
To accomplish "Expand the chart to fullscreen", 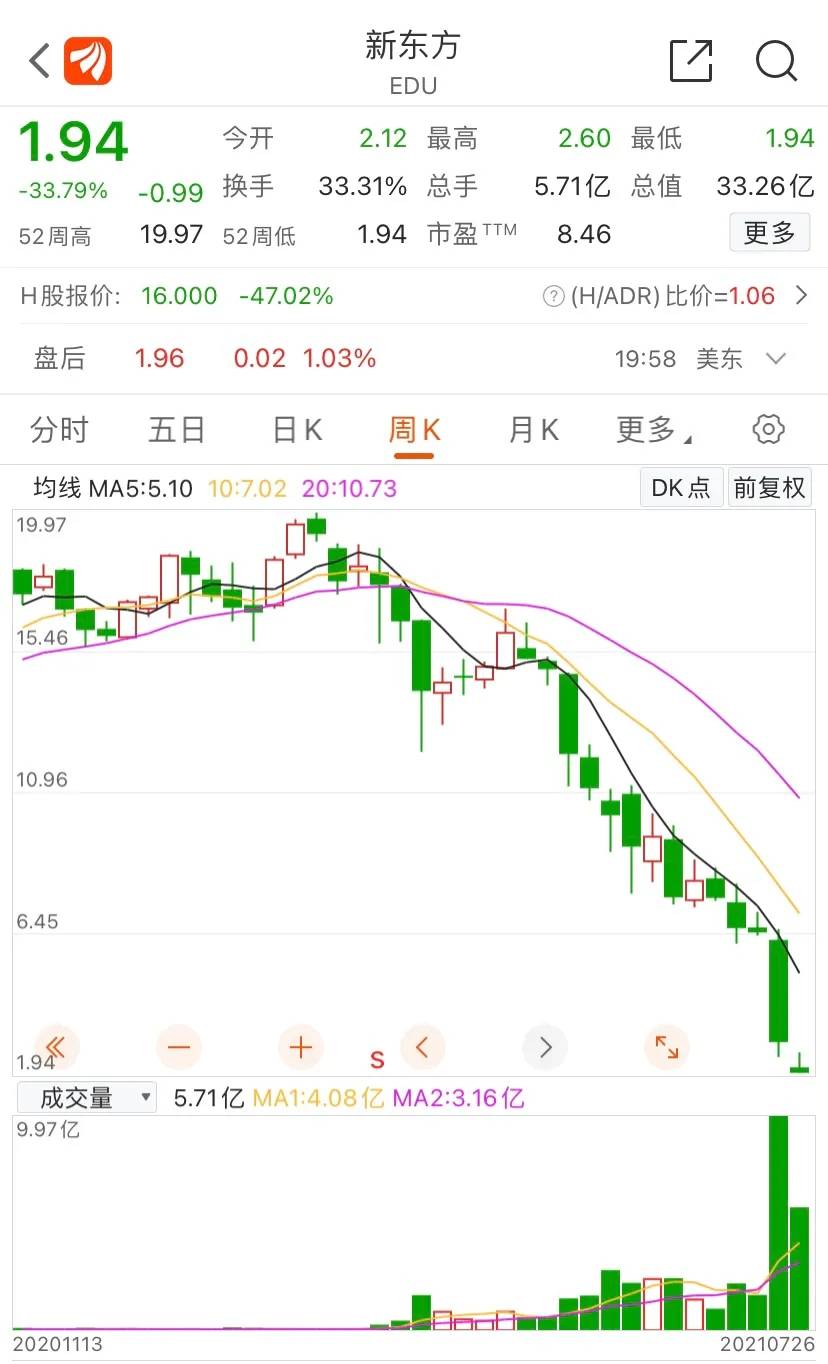I will tap(667, 1048).
